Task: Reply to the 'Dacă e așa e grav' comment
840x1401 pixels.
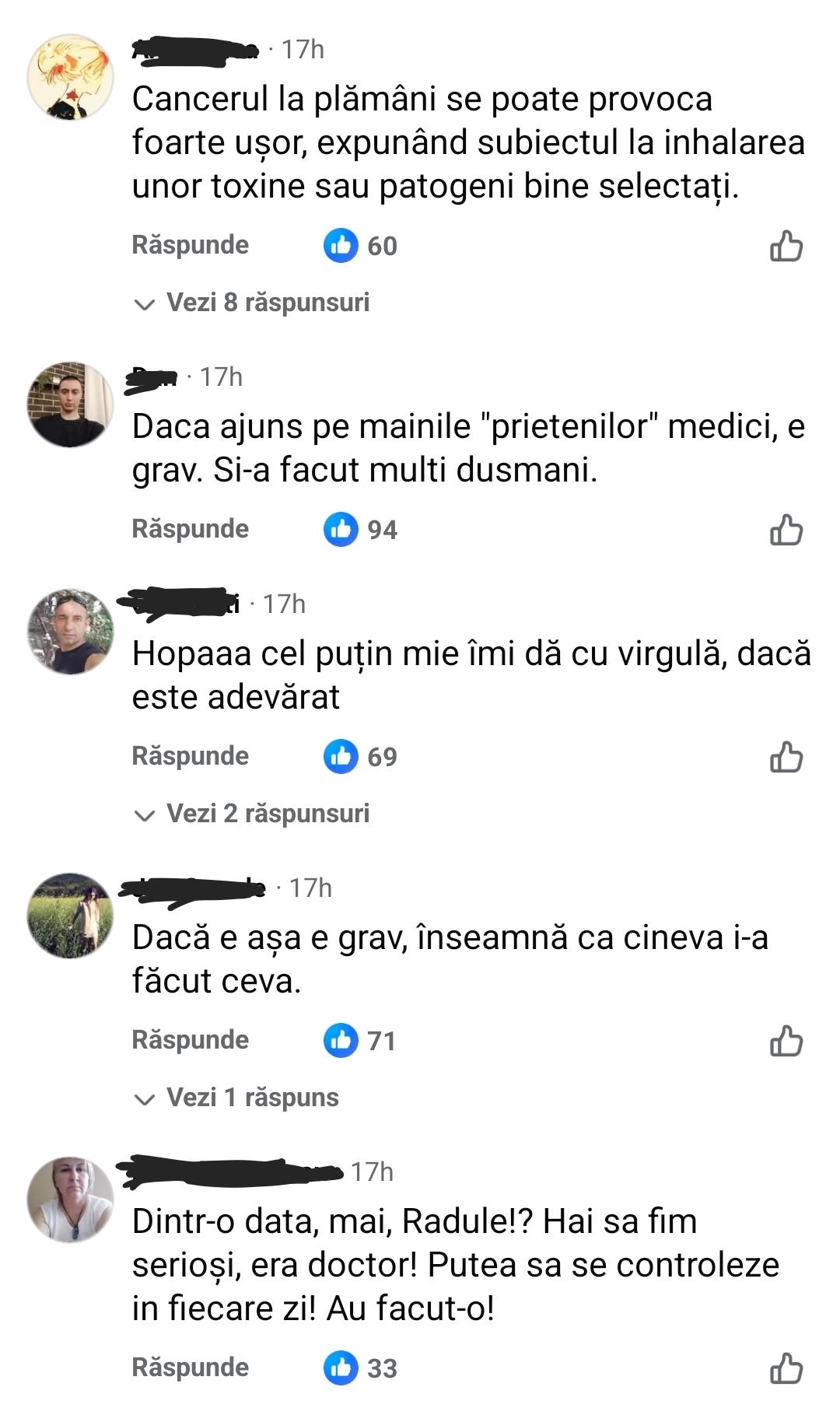Action: point(190,1040)
